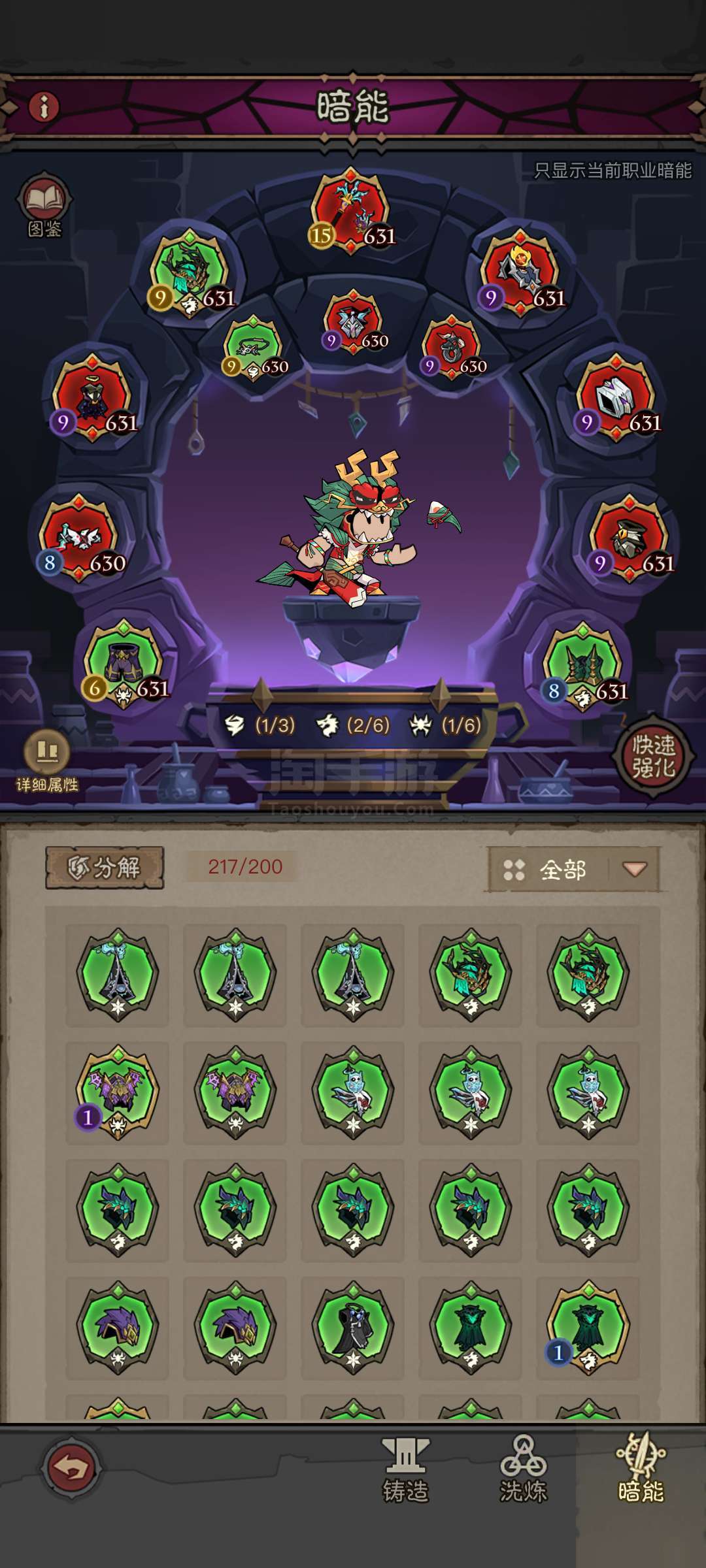The height and width of the screenshot is (1568, 706).
Task: Open 详细属性 detailed attributes
Action: pyautogui.click(x=47, y=762)
